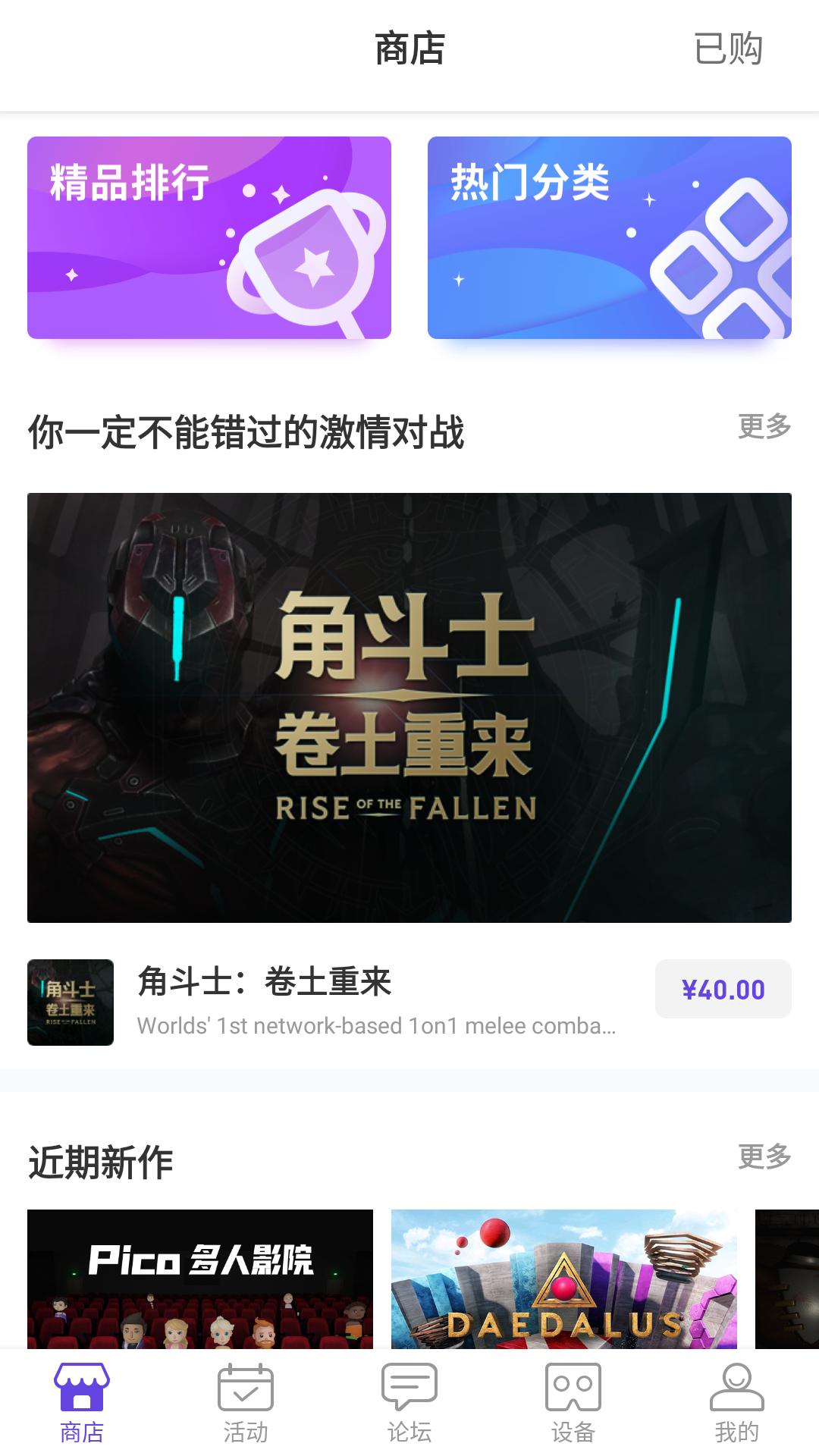819x1456 pixels.
Task: Select the 设备 device tab
Action: click(x=573, y=1403)
